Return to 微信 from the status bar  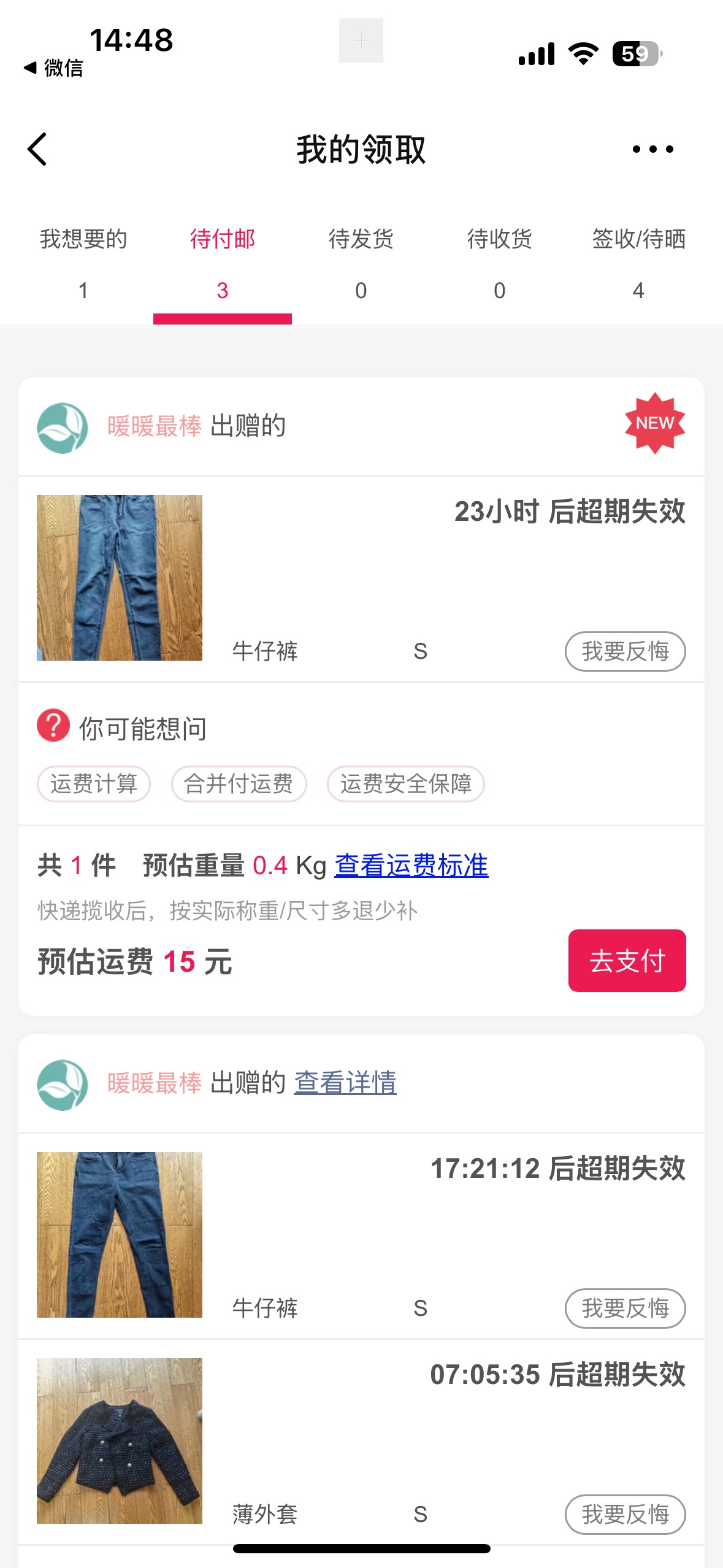(53, 67)
